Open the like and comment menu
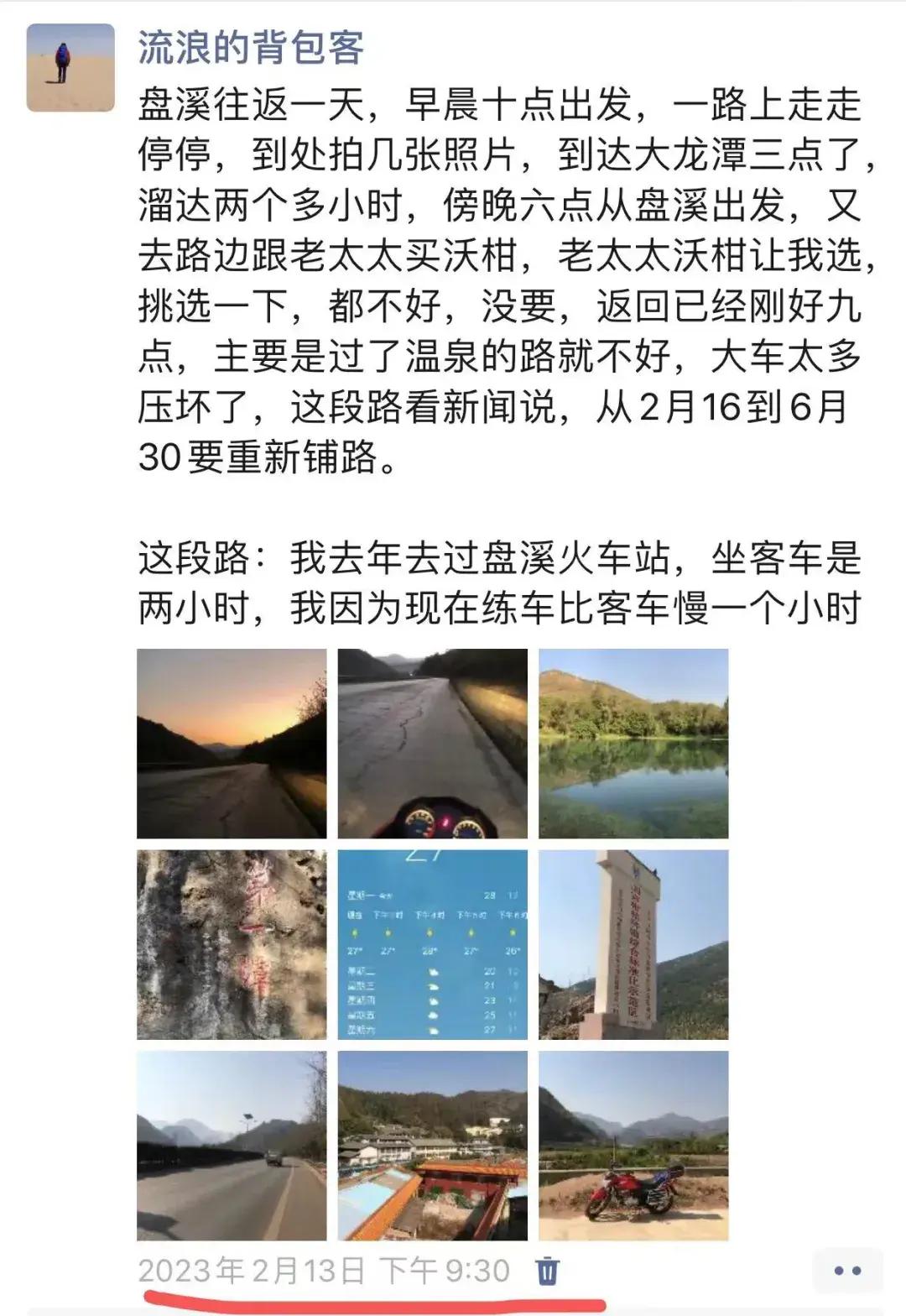The image size is (906, 1316). pyautogui.click(x=847, y=1271)
